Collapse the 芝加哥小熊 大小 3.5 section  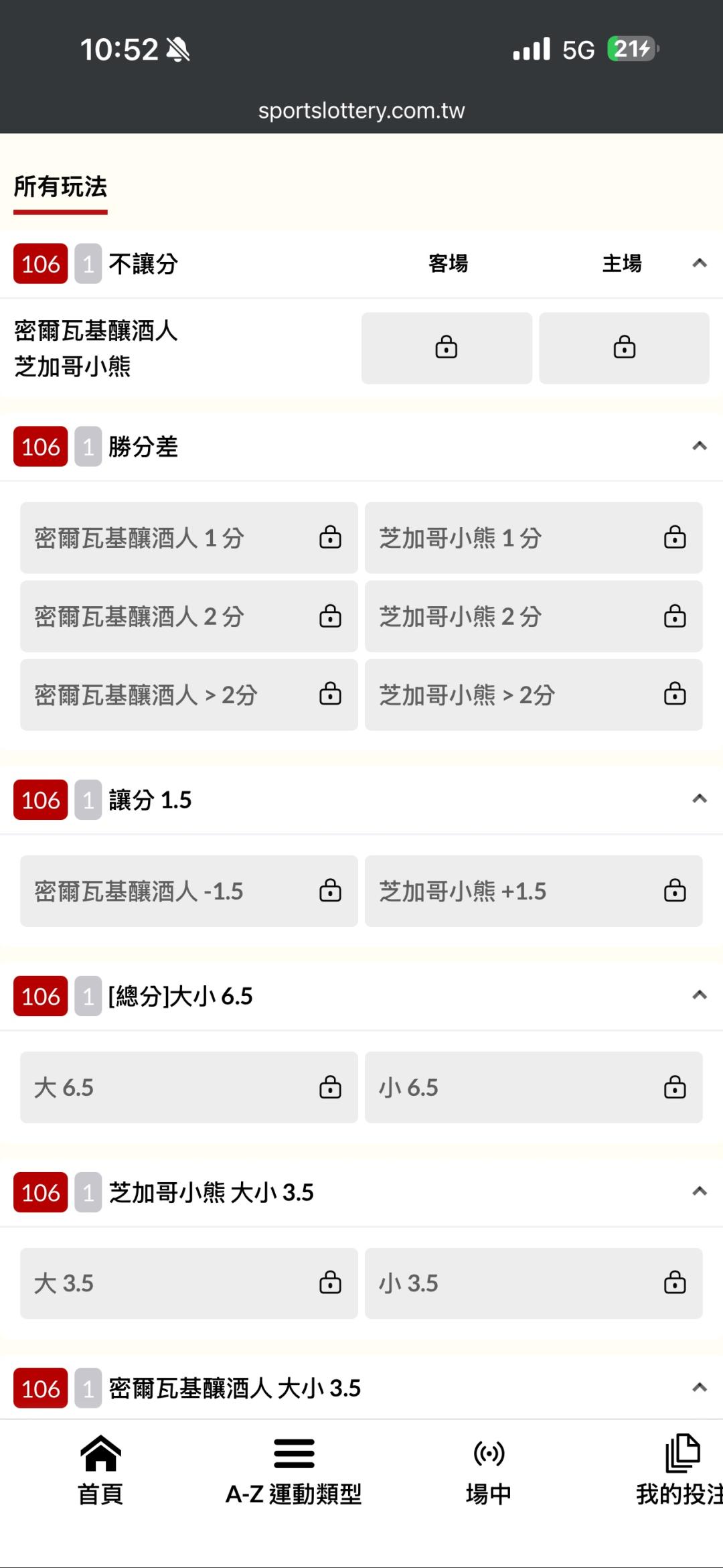coord(699,1192)
